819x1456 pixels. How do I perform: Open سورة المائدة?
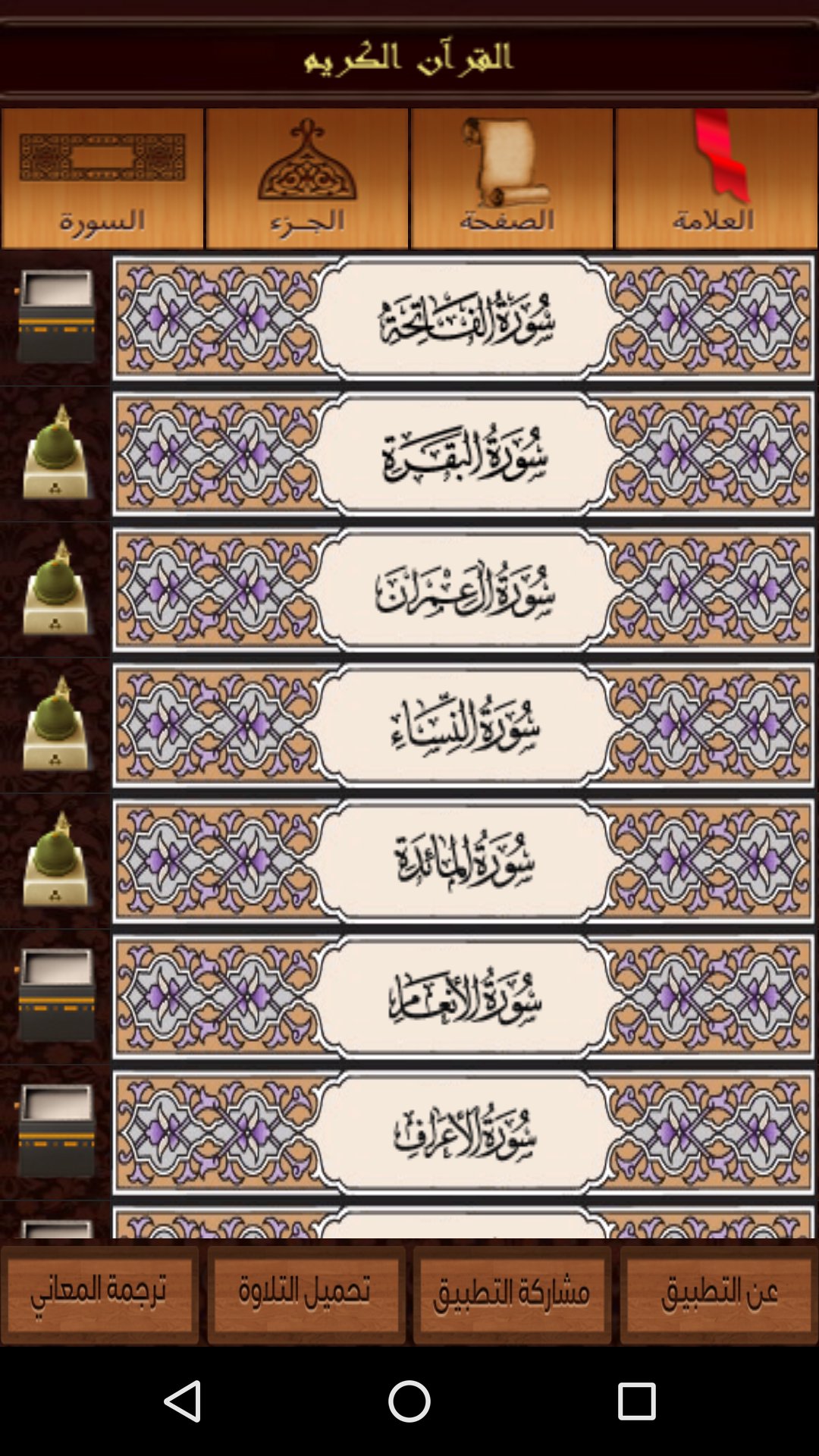[463, 861]
